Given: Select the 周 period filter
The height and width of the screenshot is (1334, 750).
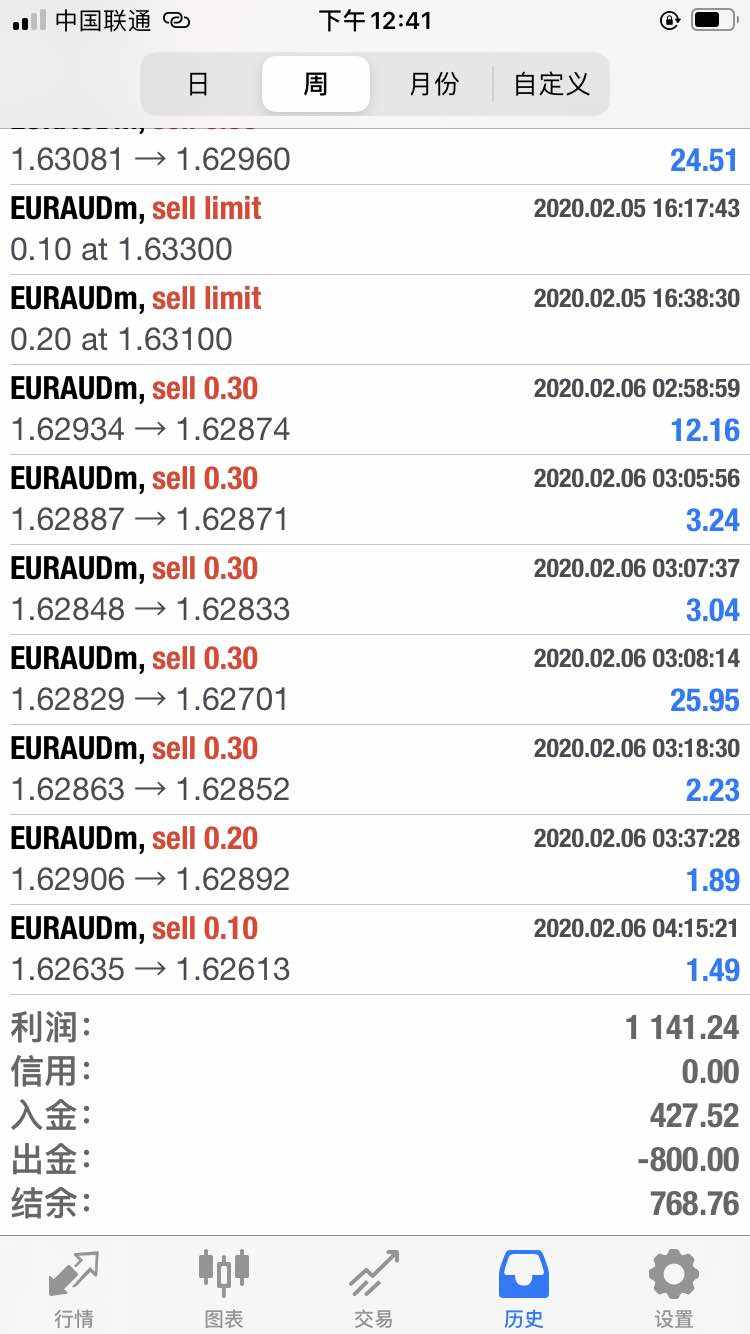Looking at the screenshot, I should (x=315, y=84).
